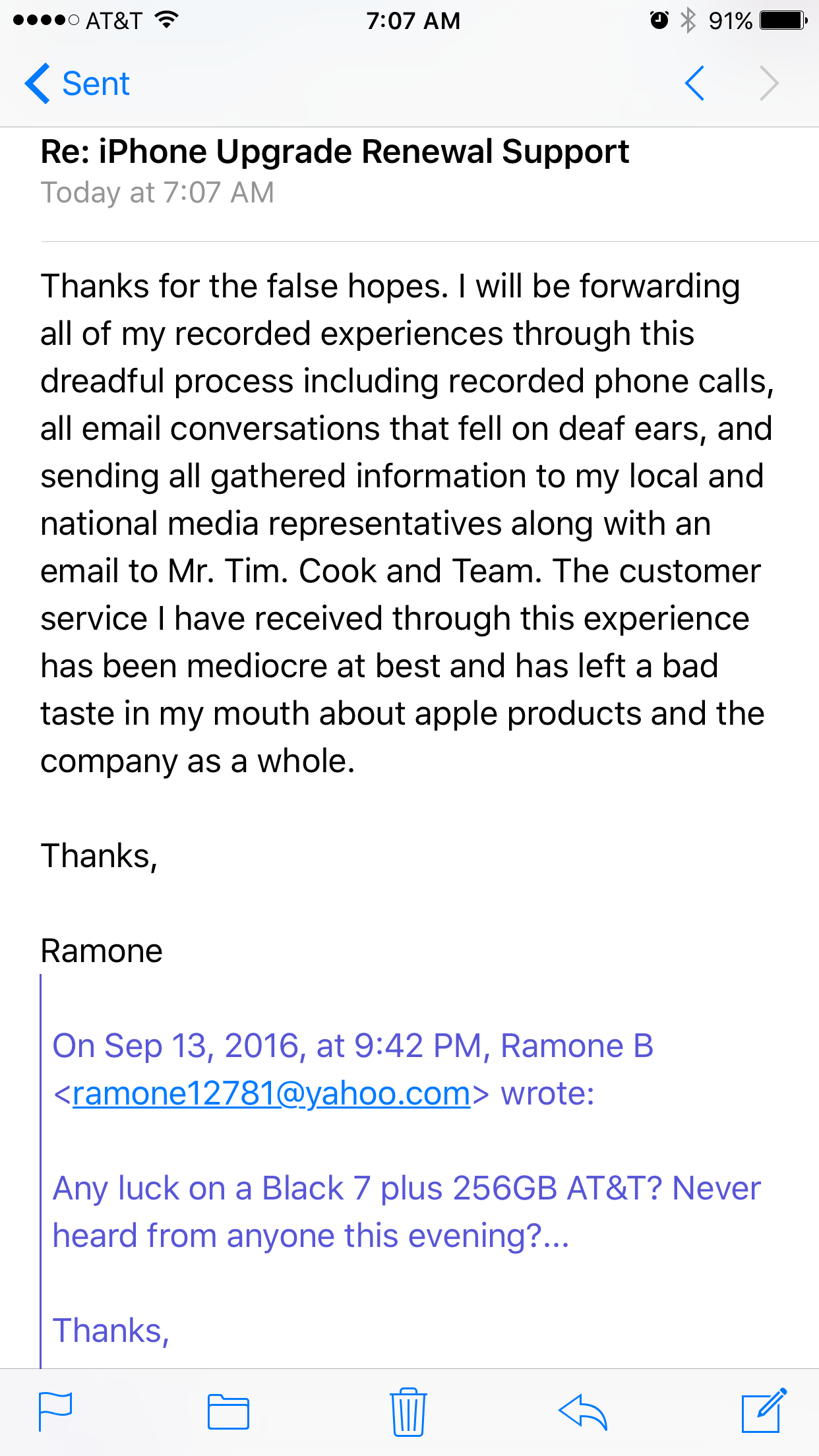The height and width of the screenshot is (1456, 819).
Task: Flag this email
Action: 55,1411
